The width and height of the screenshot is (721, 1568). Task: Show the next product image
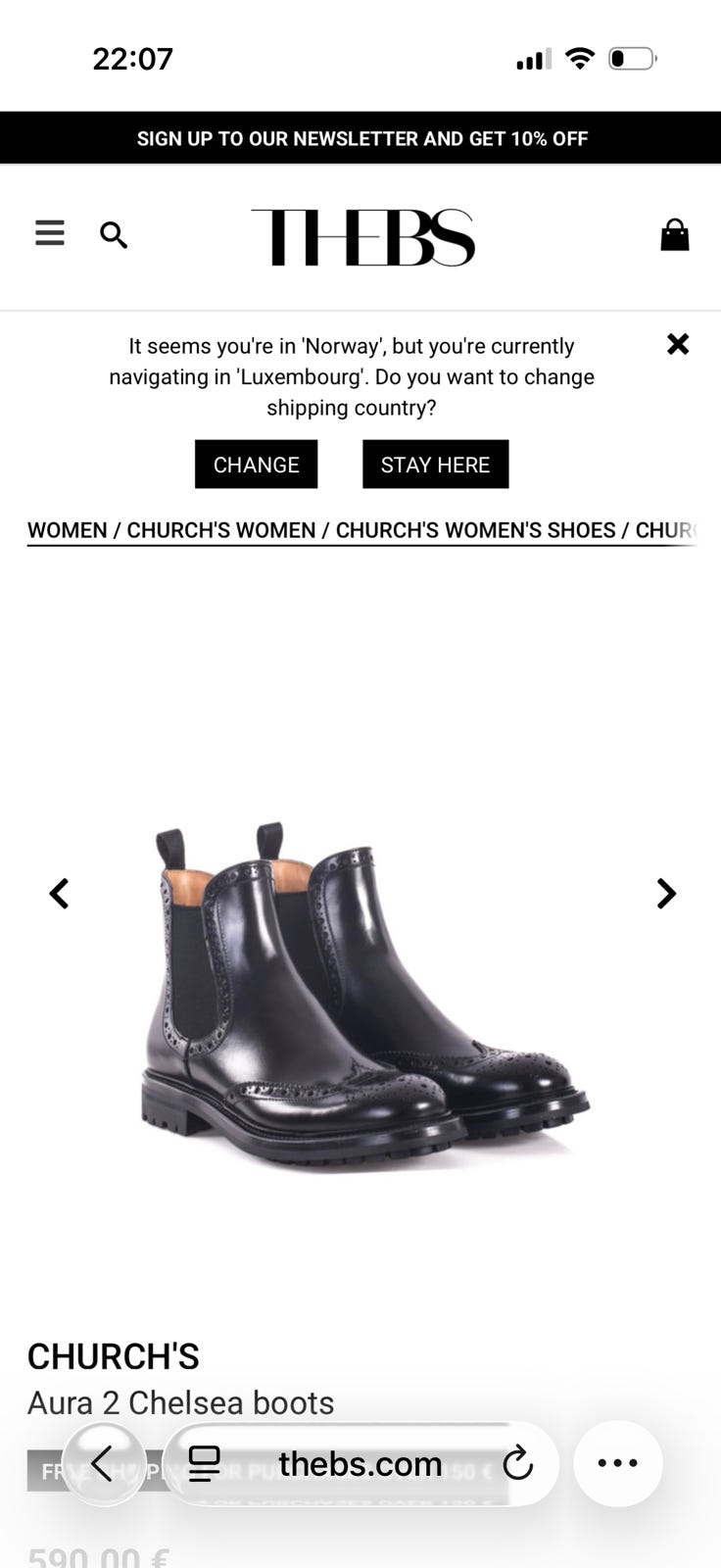(666, 894)
